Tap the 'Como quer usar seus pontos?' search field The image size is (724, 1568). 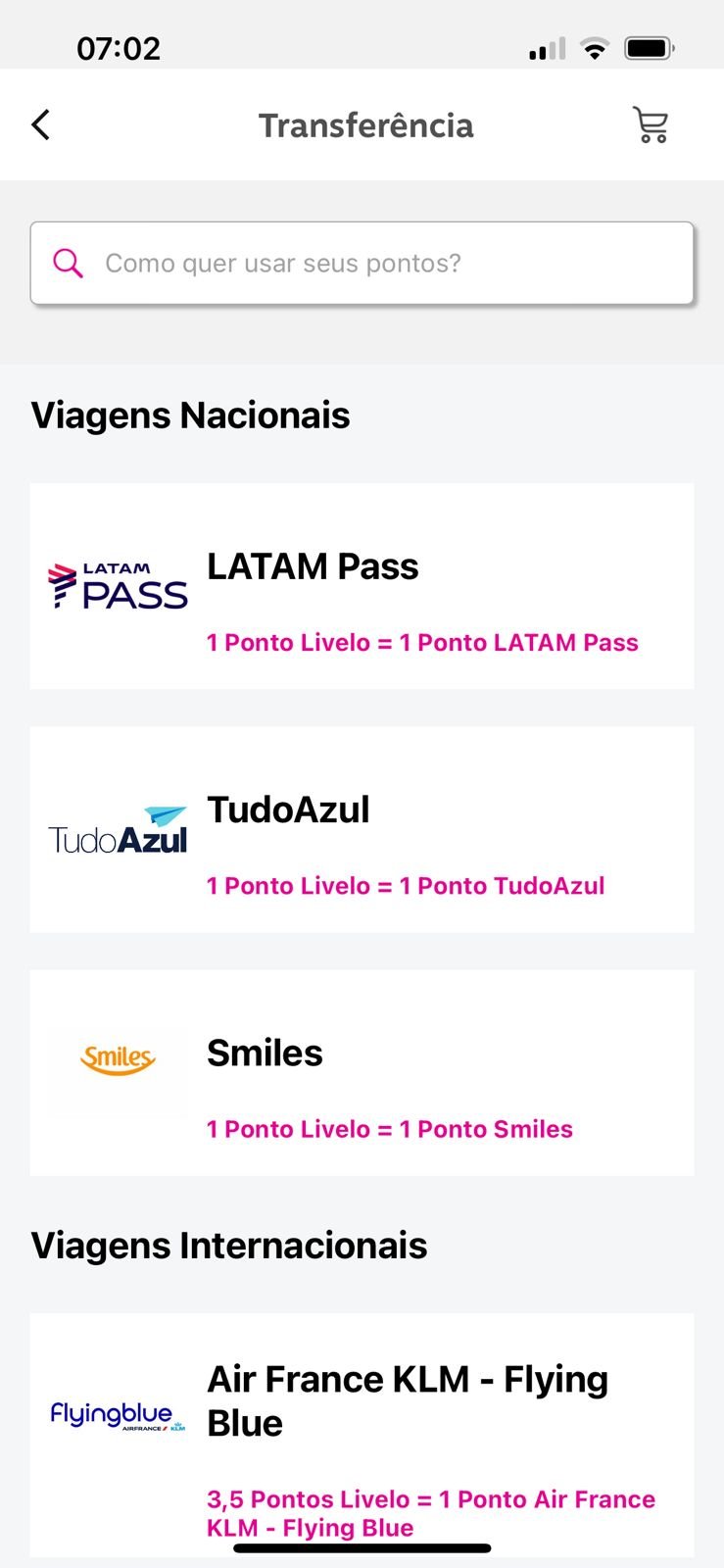[362, 263]
